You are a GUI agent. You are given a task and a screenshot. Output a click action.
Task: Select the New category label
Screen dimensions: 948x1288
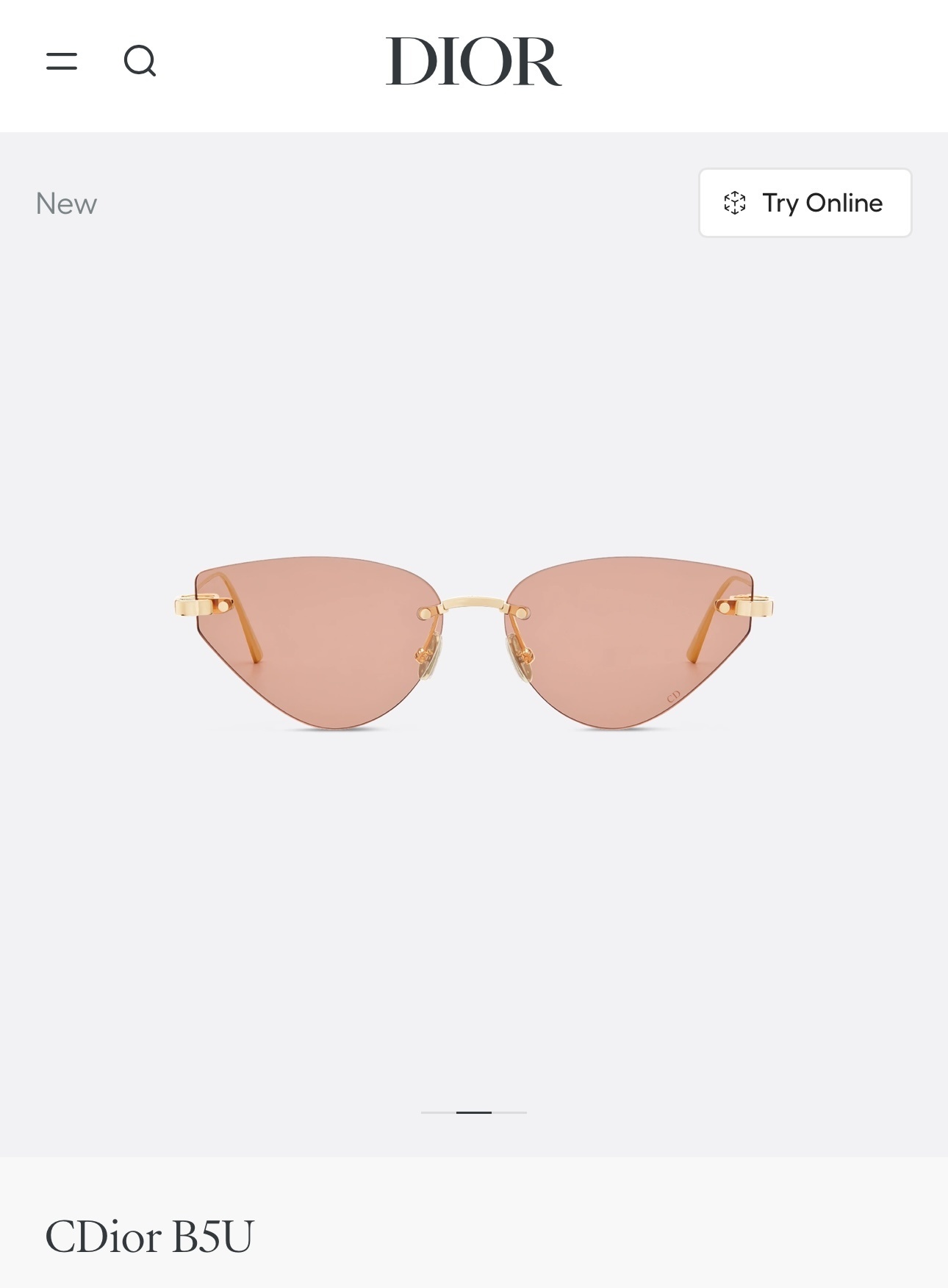[x=65, y=204]
